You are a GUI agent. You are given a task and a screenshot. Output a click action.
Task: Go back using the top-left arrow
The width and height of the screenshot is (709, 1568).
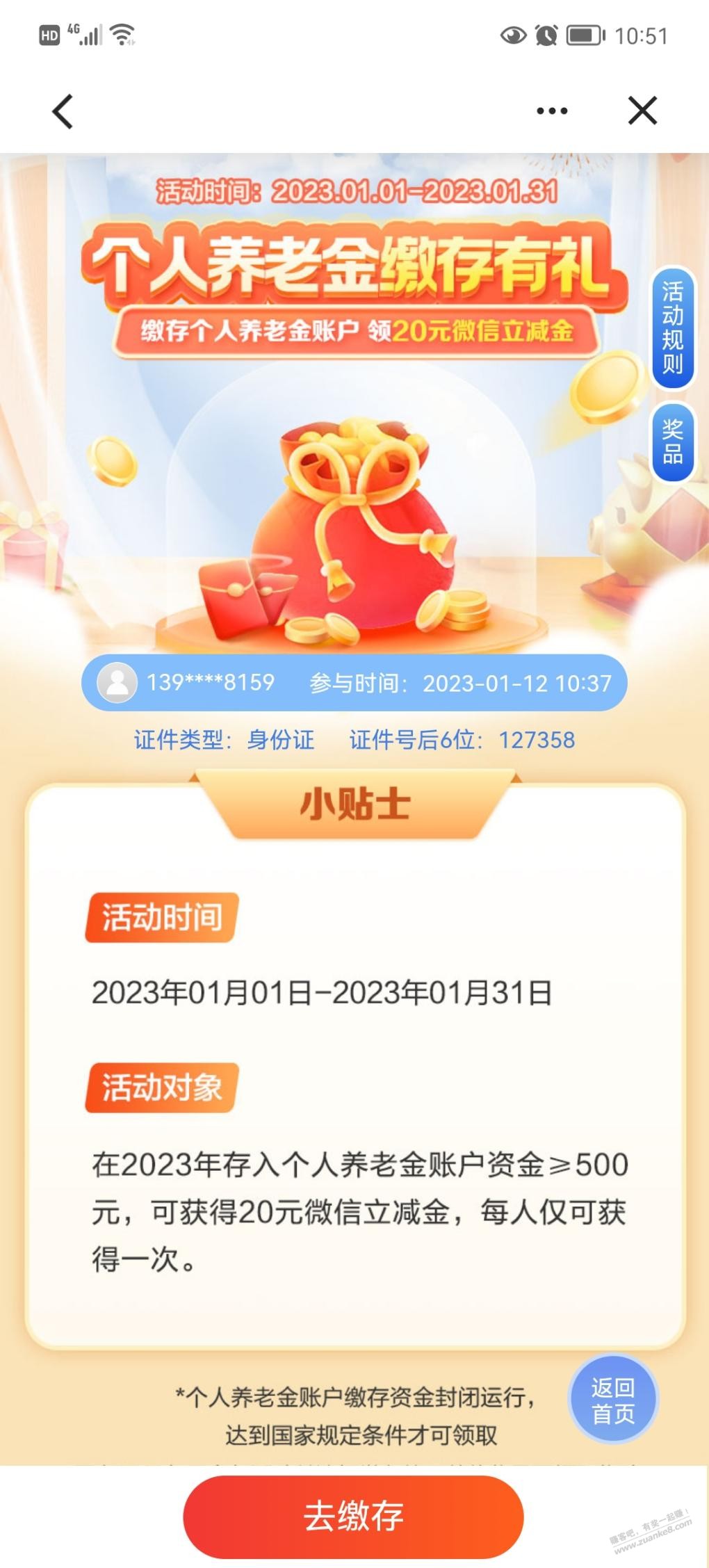click(63, 111)
